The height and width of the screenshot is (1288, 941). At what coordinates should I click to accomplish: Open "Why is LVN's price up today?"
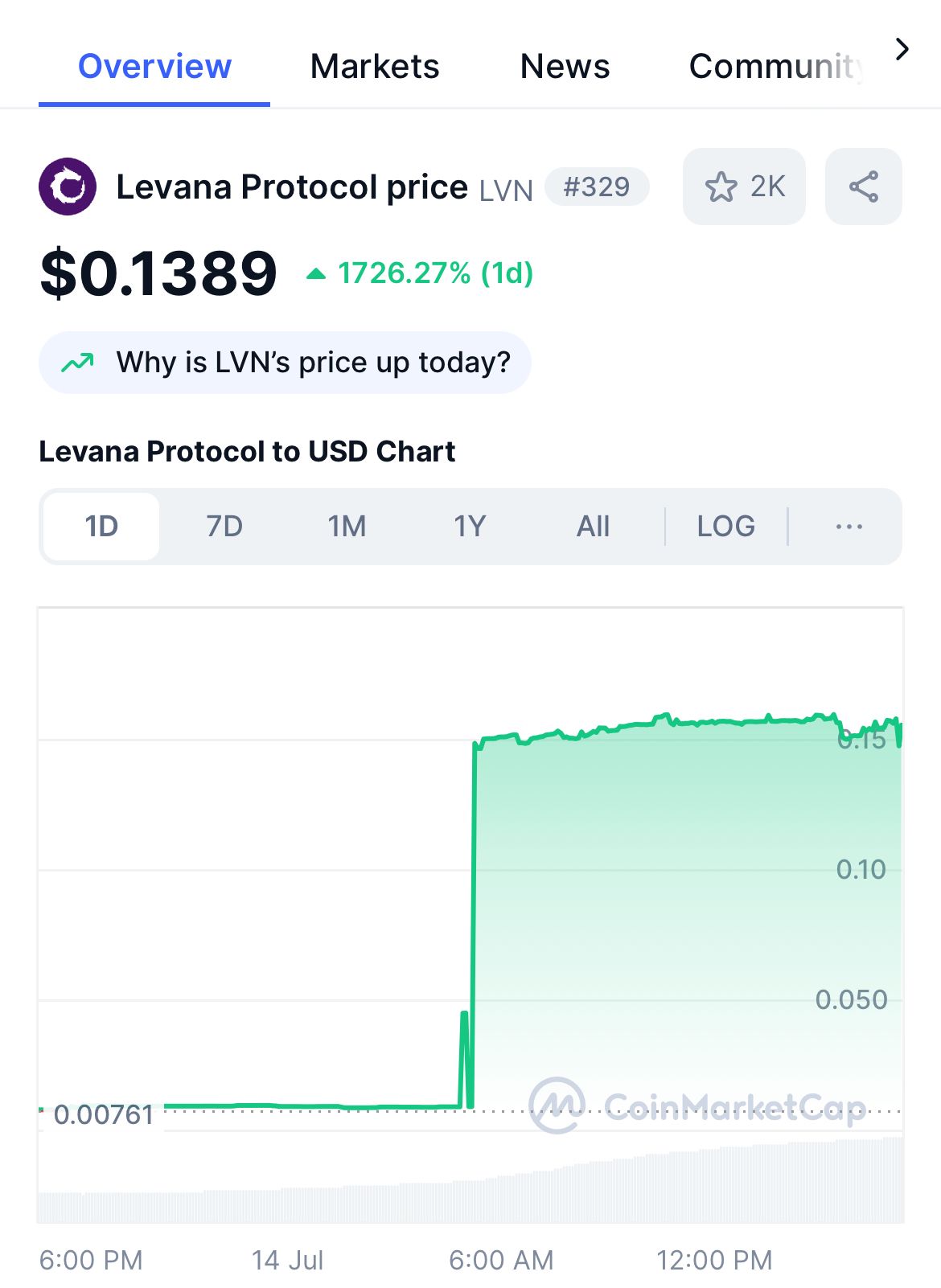click(286, 363)
